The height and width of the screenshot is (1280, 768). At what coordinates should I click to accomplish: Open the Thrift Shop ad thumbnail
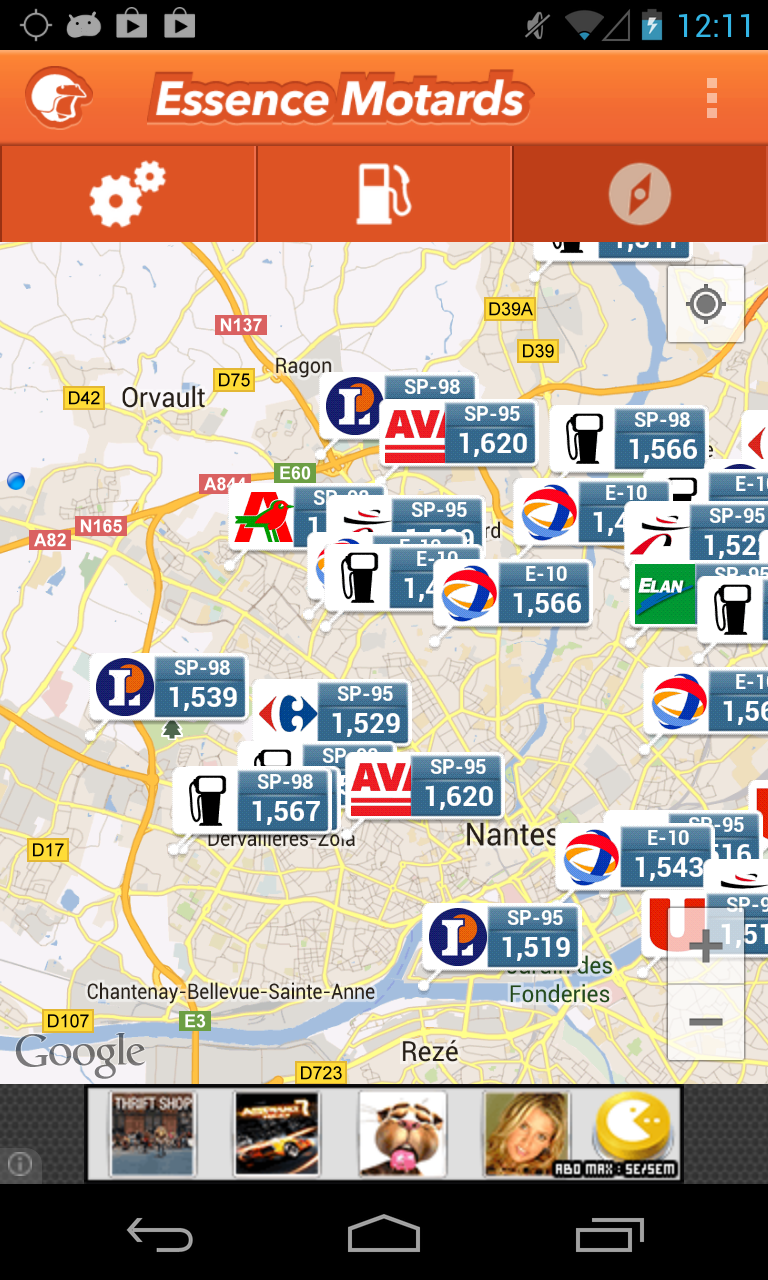(152, 1133)
